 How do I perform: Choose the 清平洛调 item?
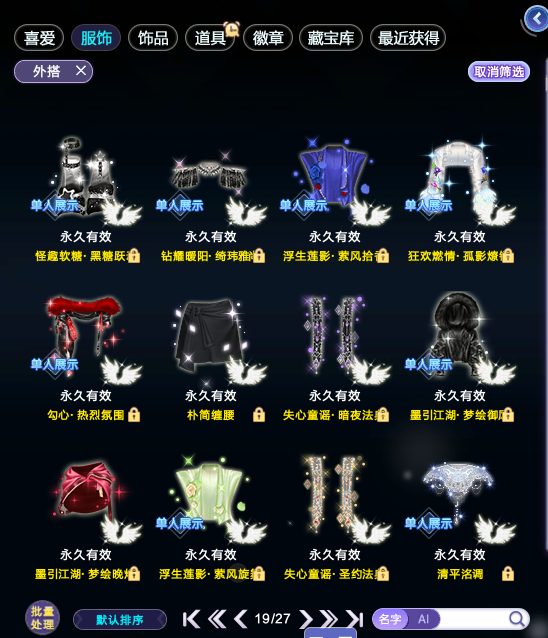click(460, 517)
